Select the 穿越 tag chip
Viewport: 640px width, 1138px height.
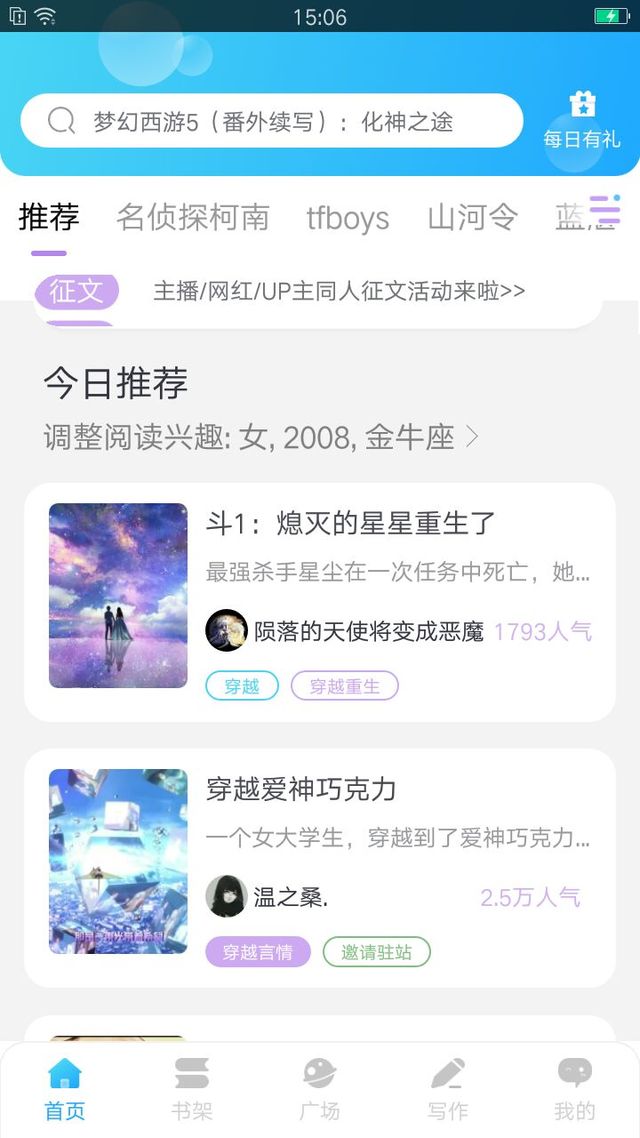pyautogui.click(x=242, y=686)
